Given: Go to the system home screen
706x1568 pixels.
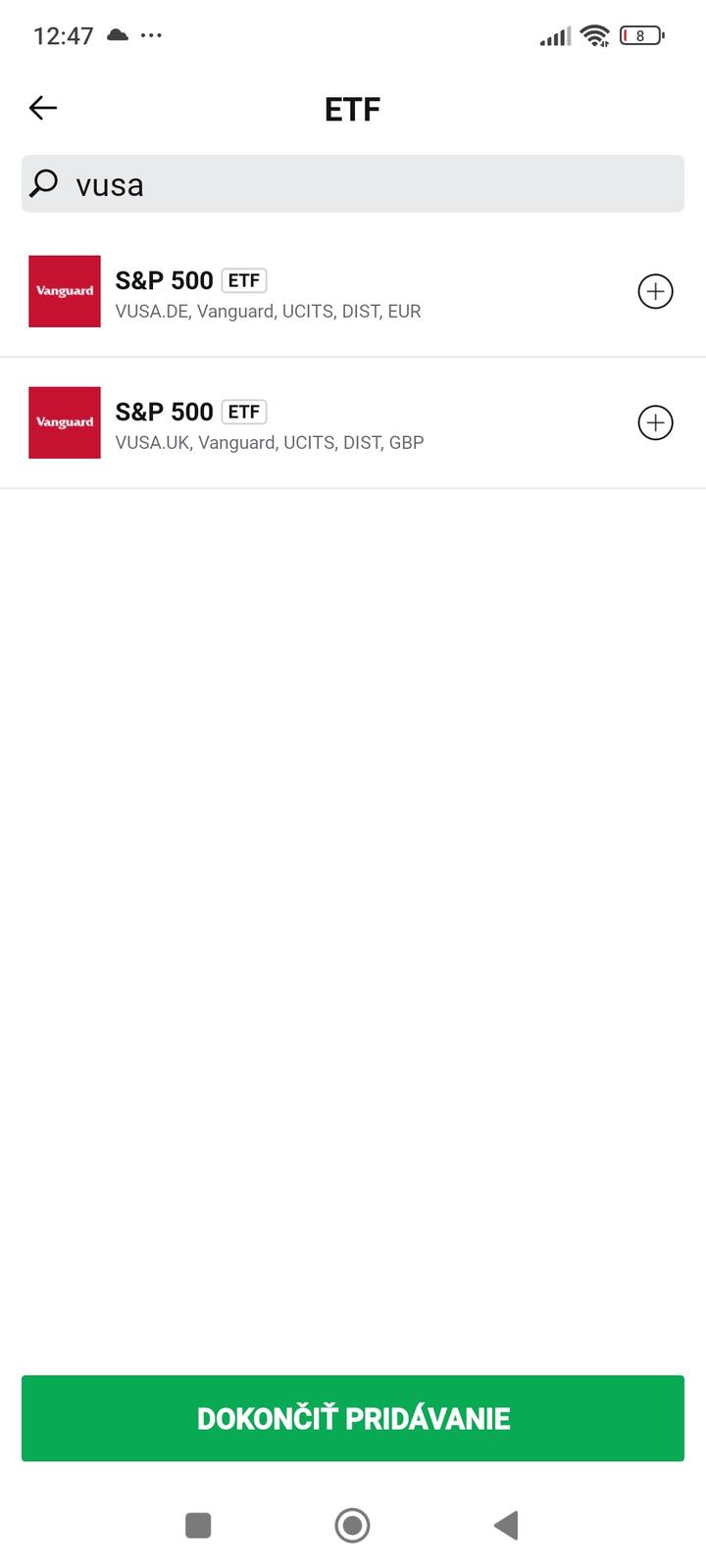Looking at the screenshot, I should [x=352, y=1525].
